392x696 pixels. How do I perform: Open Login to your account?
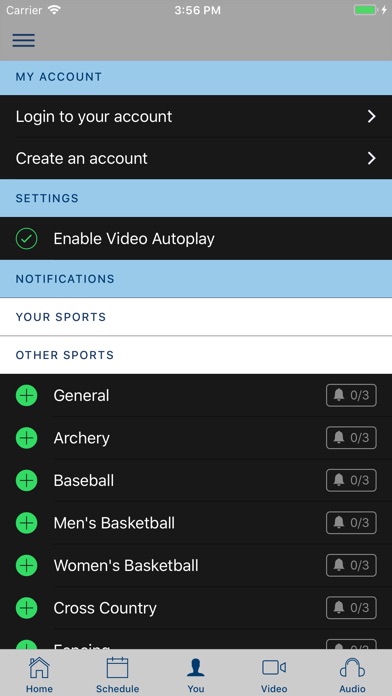click(196, 116)
